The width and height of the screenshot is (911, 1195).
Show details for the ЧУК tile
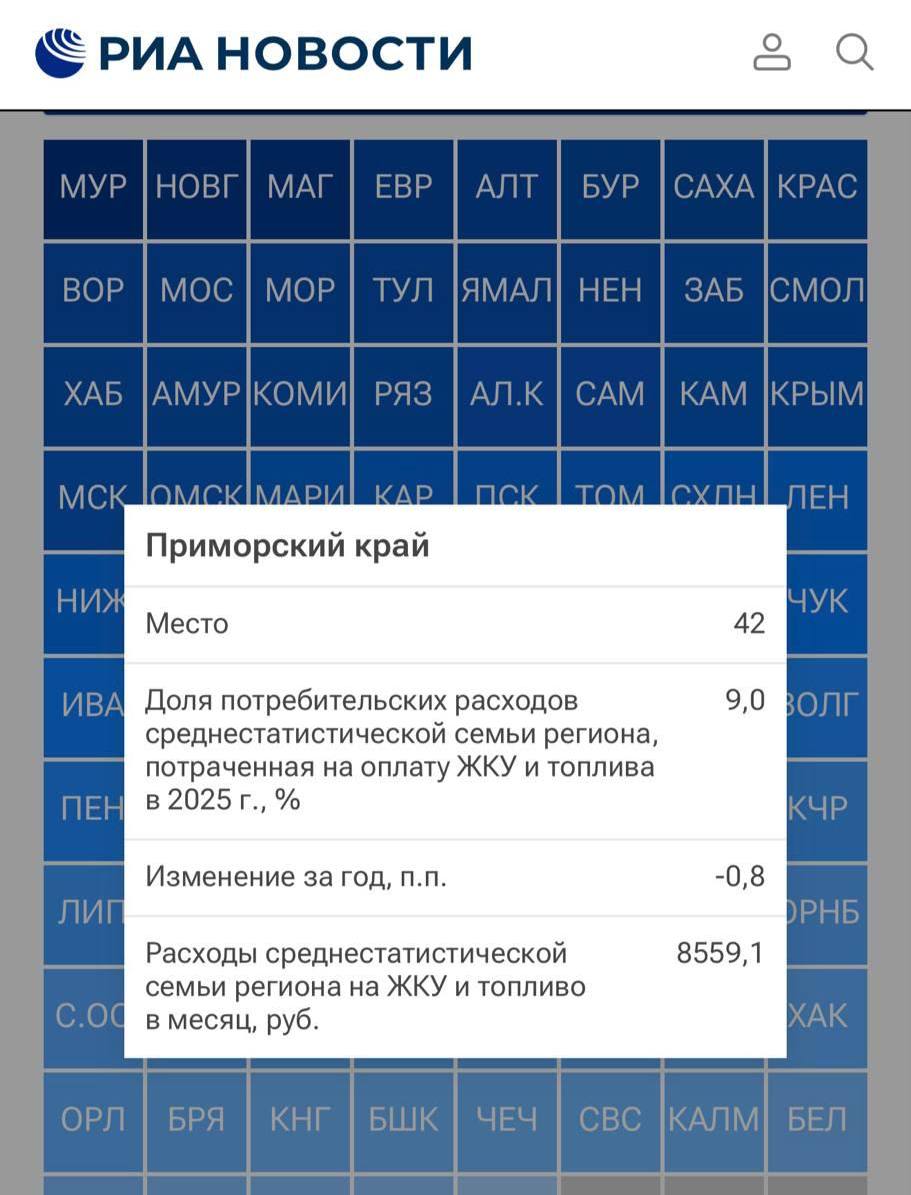[826, 603]
